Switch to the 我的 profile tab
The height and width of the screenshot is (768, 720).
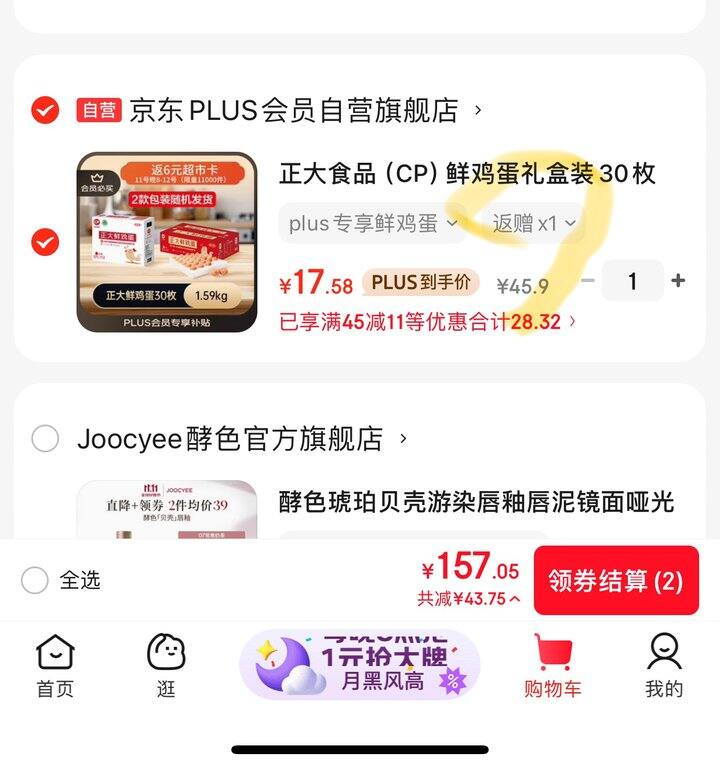663,665
